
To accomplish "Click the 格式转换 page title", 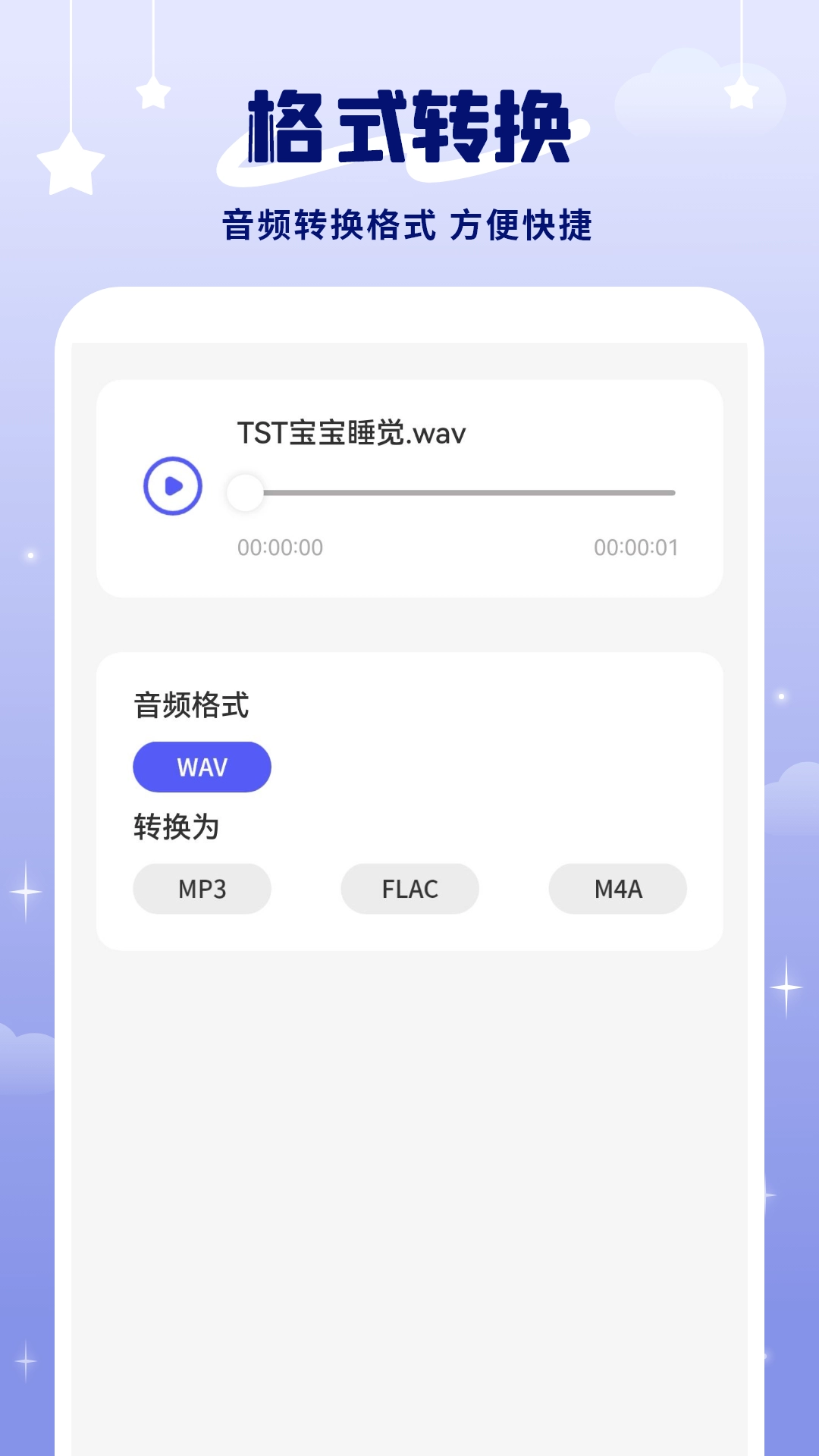I will tap(409, 127).
